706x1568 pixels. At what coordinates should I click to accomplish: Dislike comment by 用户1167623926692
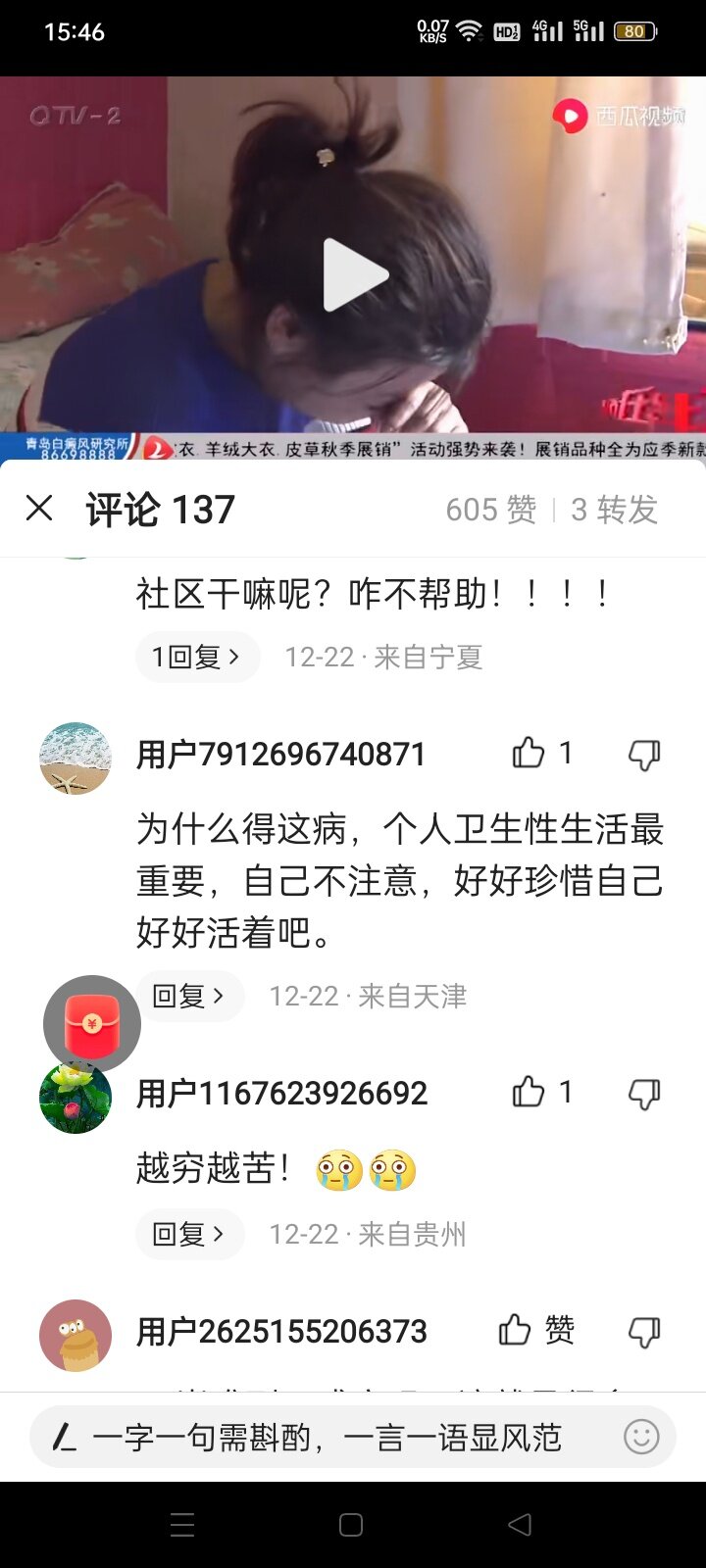(644, 1094)
